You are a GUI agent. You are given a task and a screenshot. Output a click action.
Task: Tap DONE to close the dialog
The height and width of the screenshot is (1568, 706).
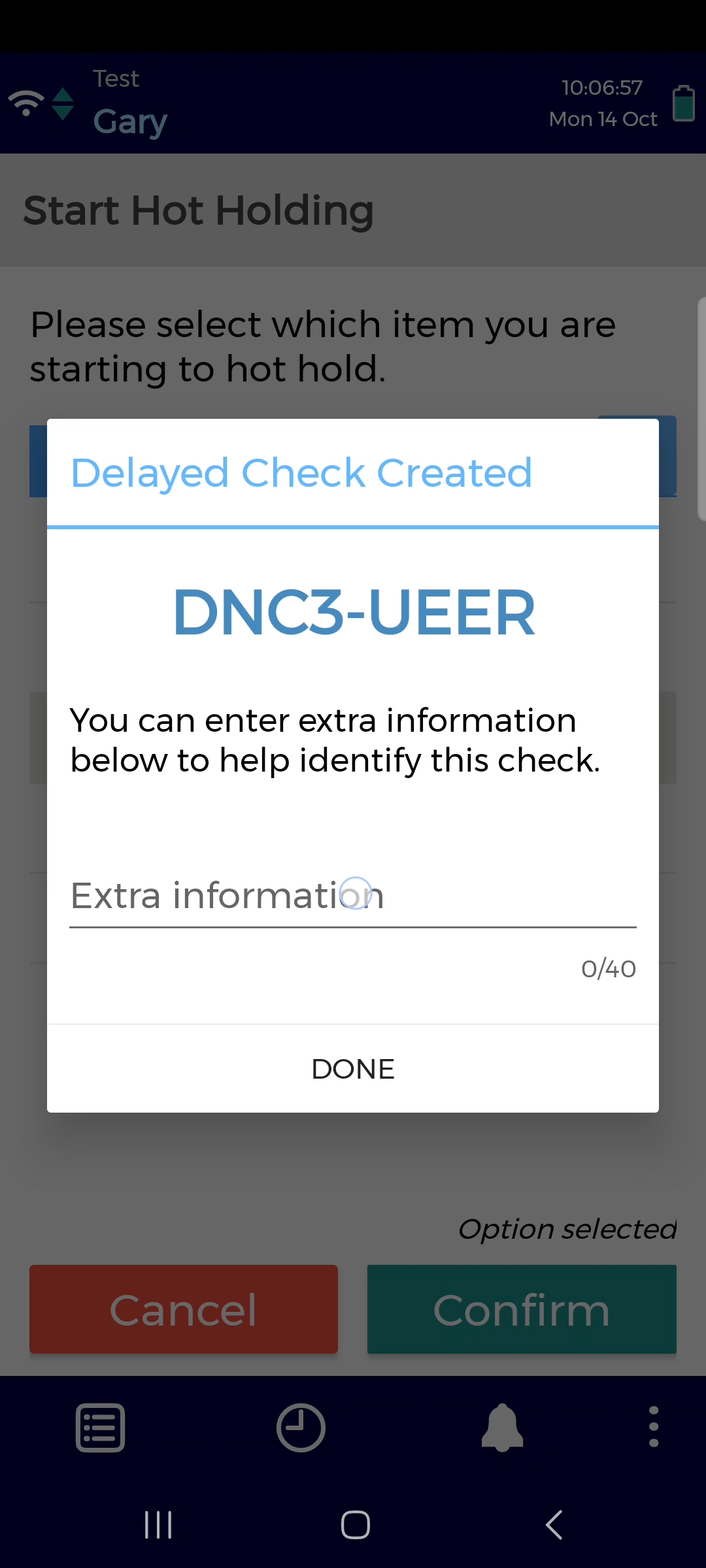[x=352, y=1069]
